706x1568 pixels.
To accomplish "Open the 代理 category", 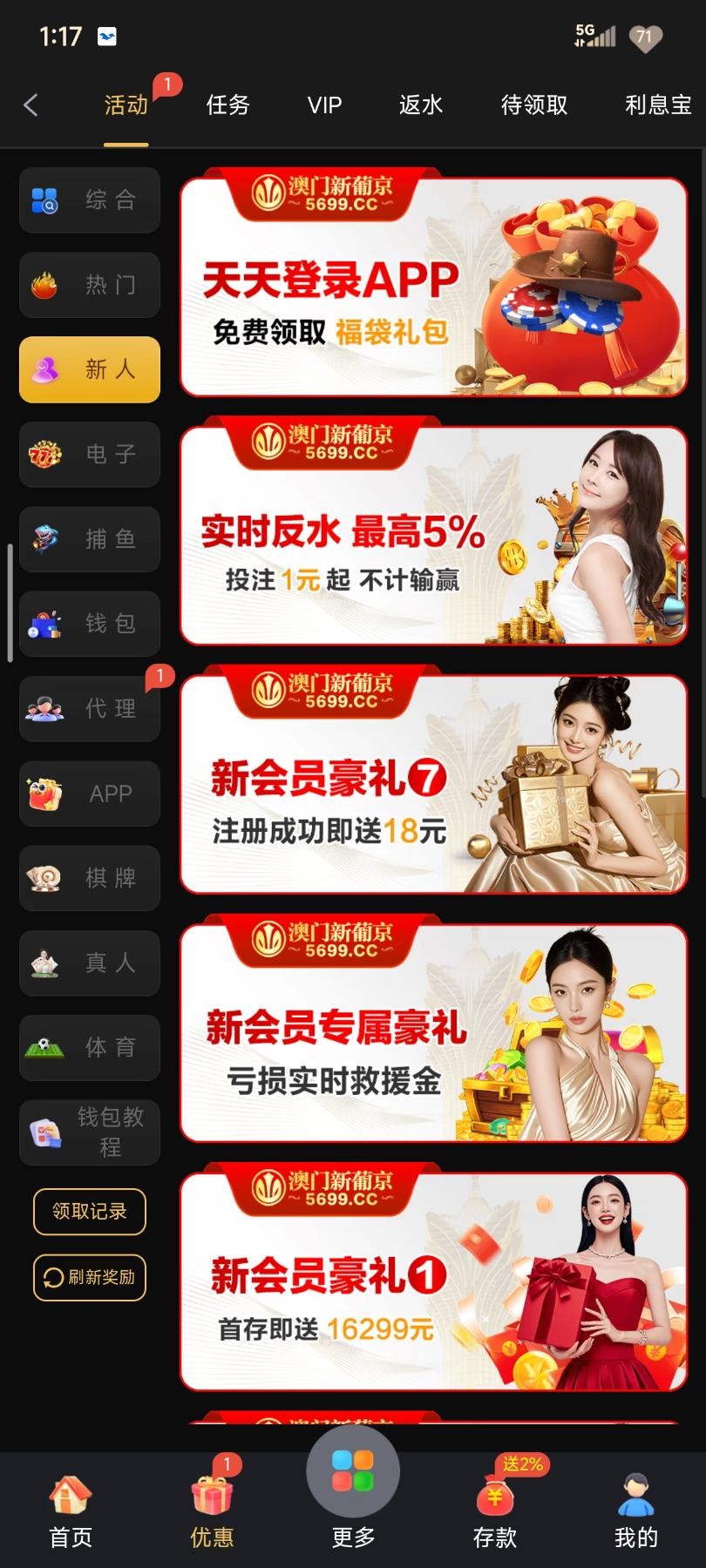I will pos(90,708).
